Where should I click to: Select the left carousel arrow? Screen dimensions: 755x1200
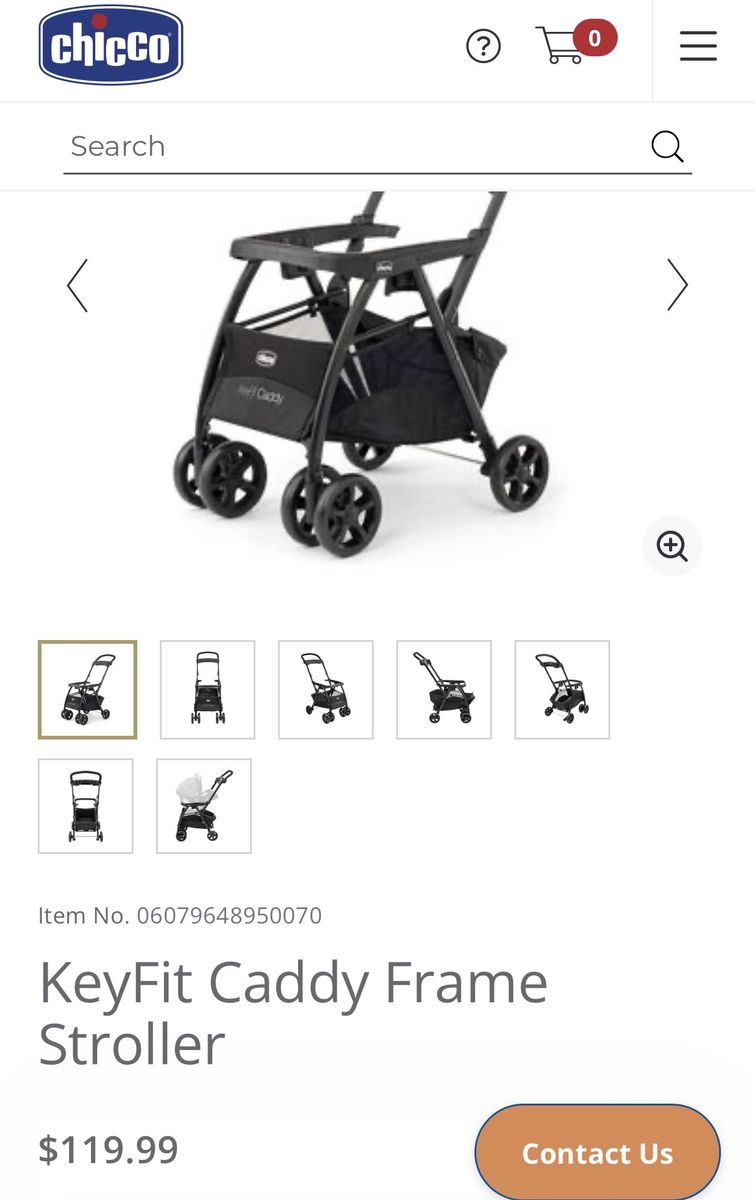click(77, 285)
